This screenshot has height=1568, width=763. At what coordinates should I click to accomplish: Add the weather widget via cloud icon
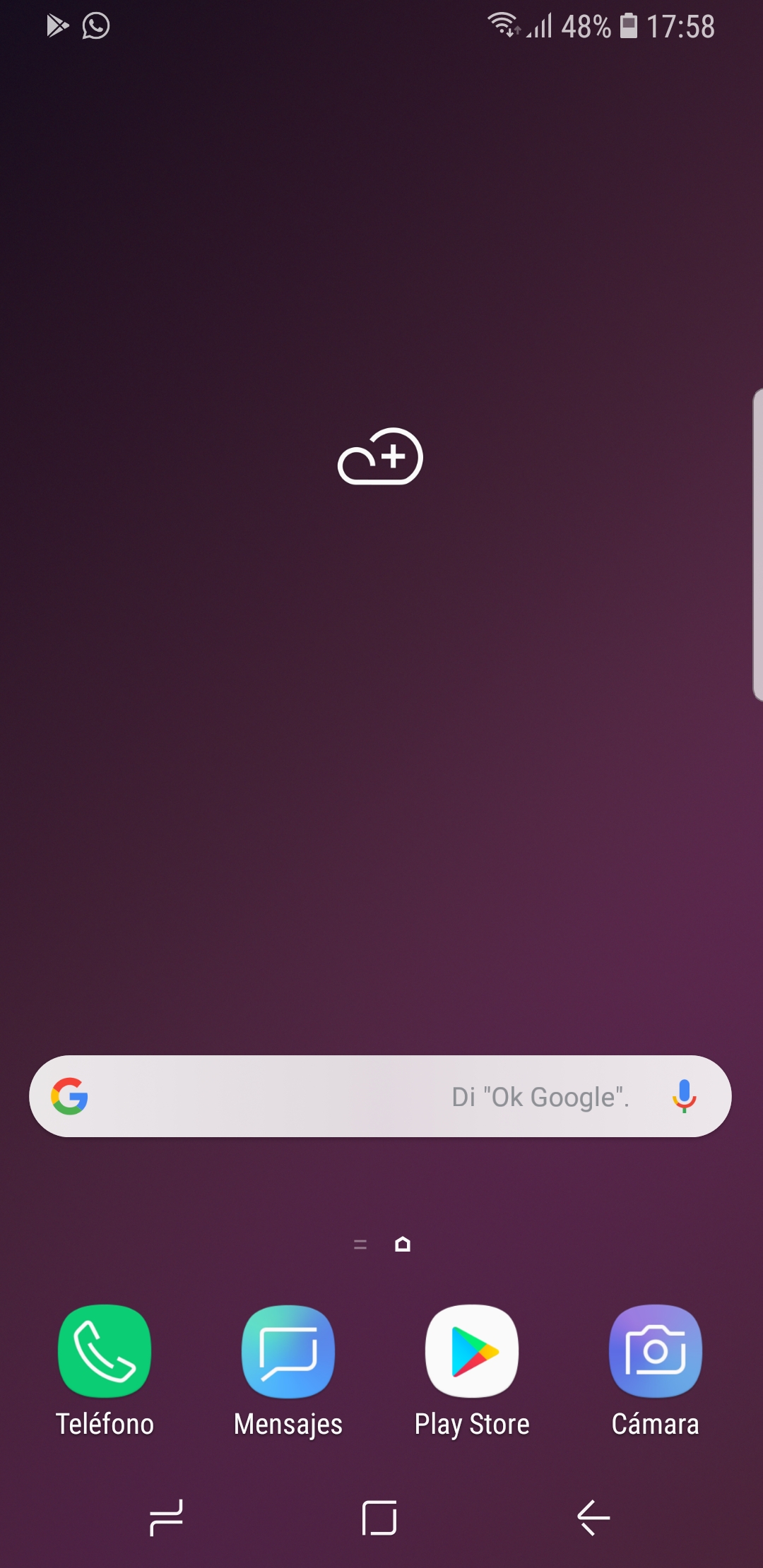click(x=380, y=456)
